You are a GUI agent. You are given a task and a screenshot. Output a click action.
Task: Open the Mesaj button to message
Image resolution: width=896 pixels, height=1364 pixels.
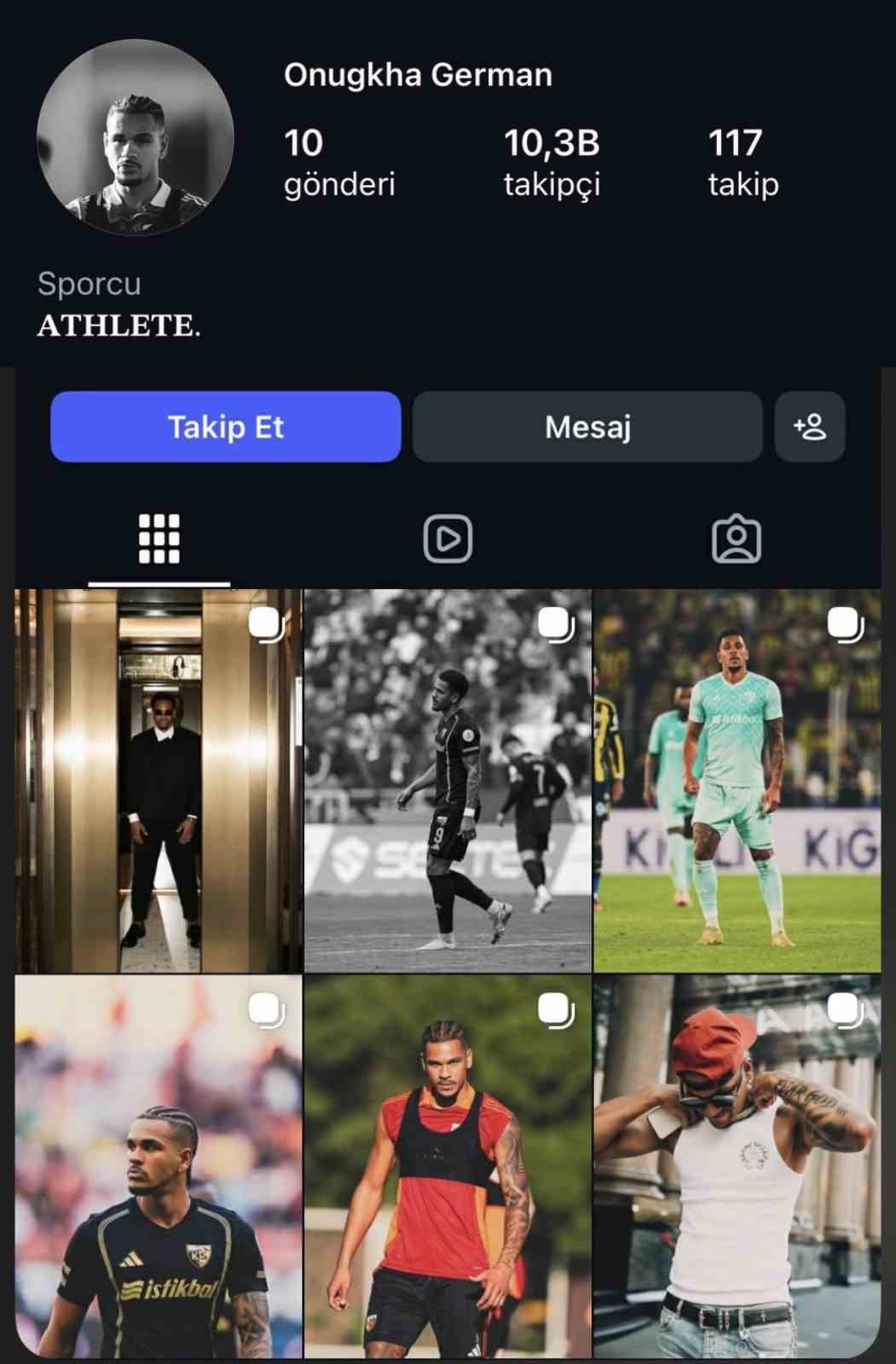pos(587,428)
